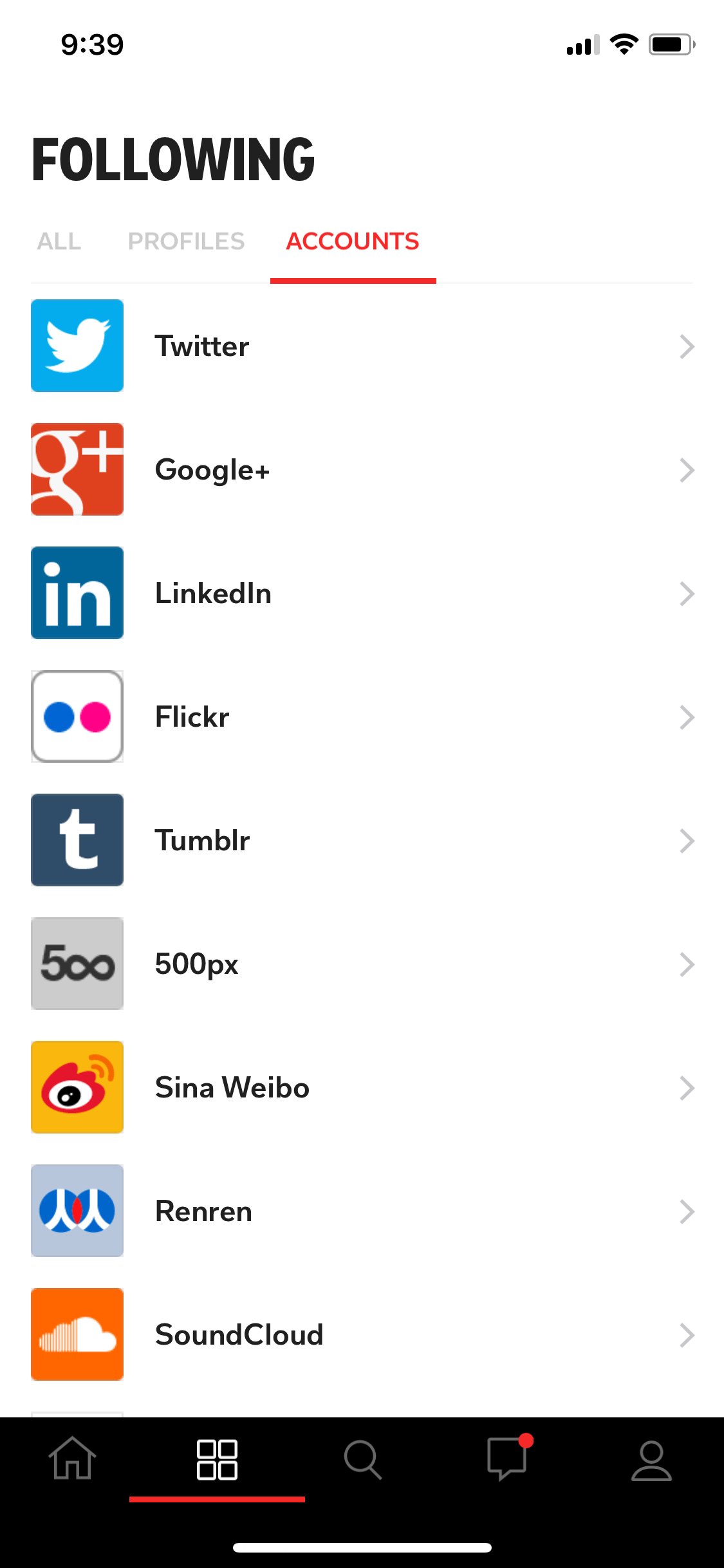The image size is (724, 1568).
Task: Open the SoundCloud account row
Action: [362, 1334]
